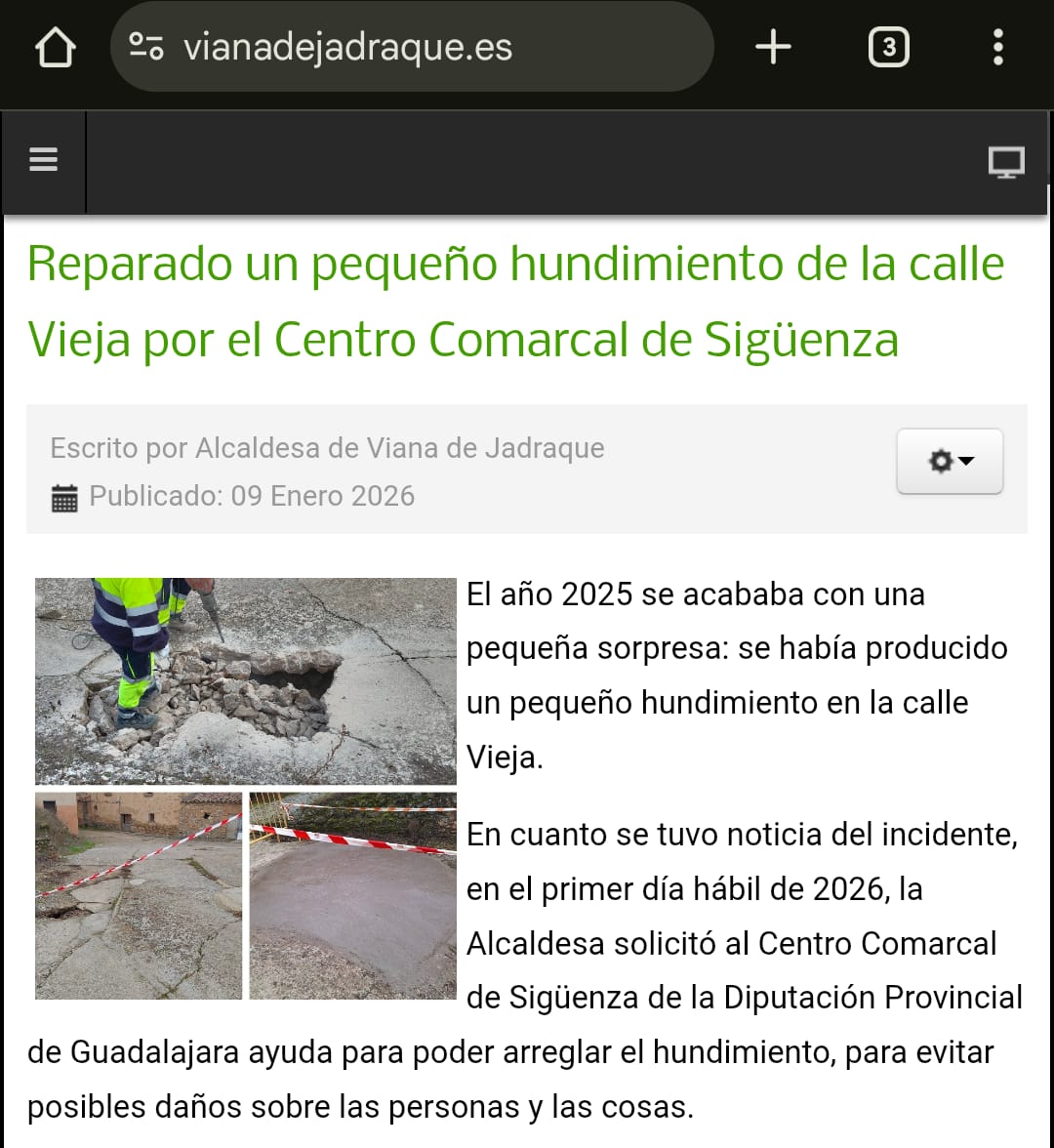Tap the vianadejadraque.es address bar
1054x1148 pixels.
point(410,48)
